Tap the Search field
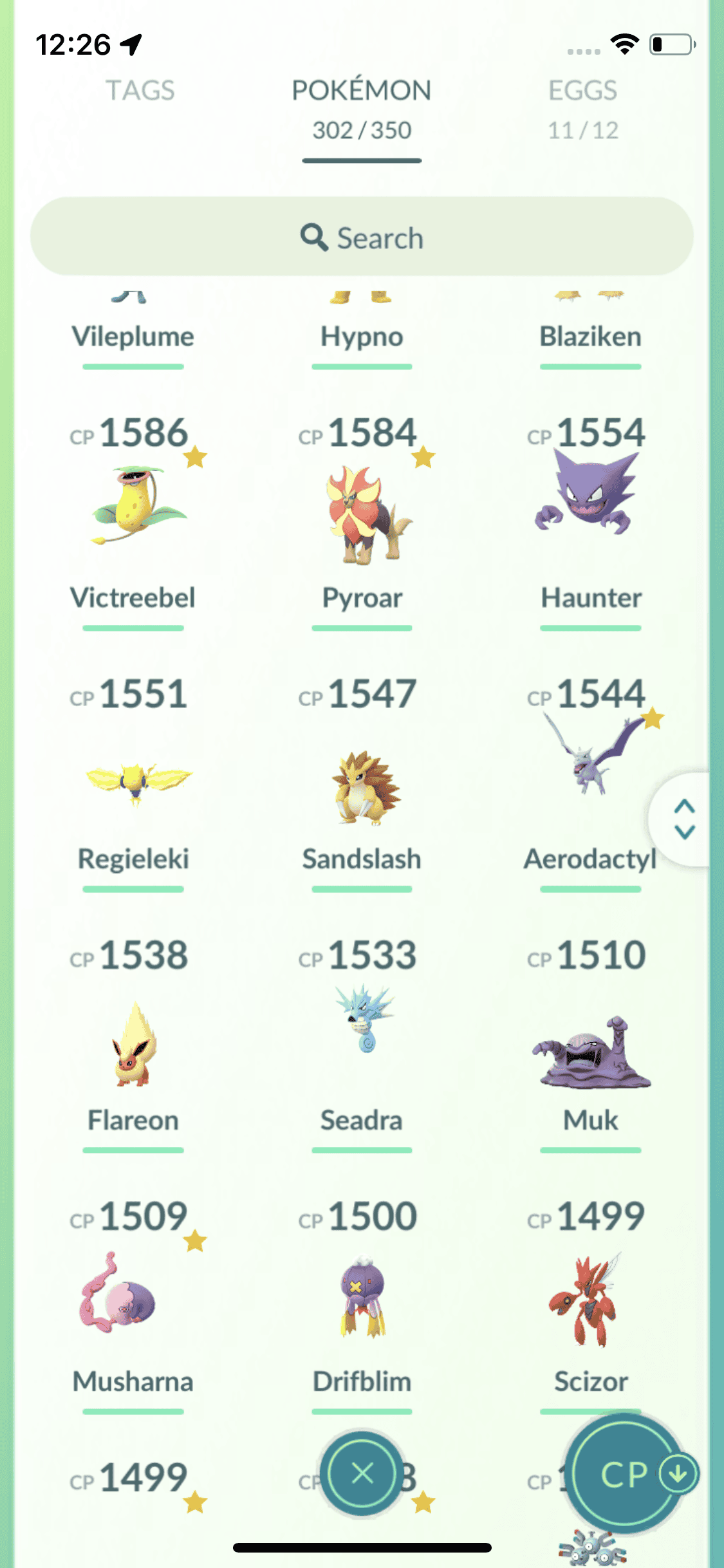This screenshot has width=724, height=1568. pyautogui.click(x=362, y=238)
